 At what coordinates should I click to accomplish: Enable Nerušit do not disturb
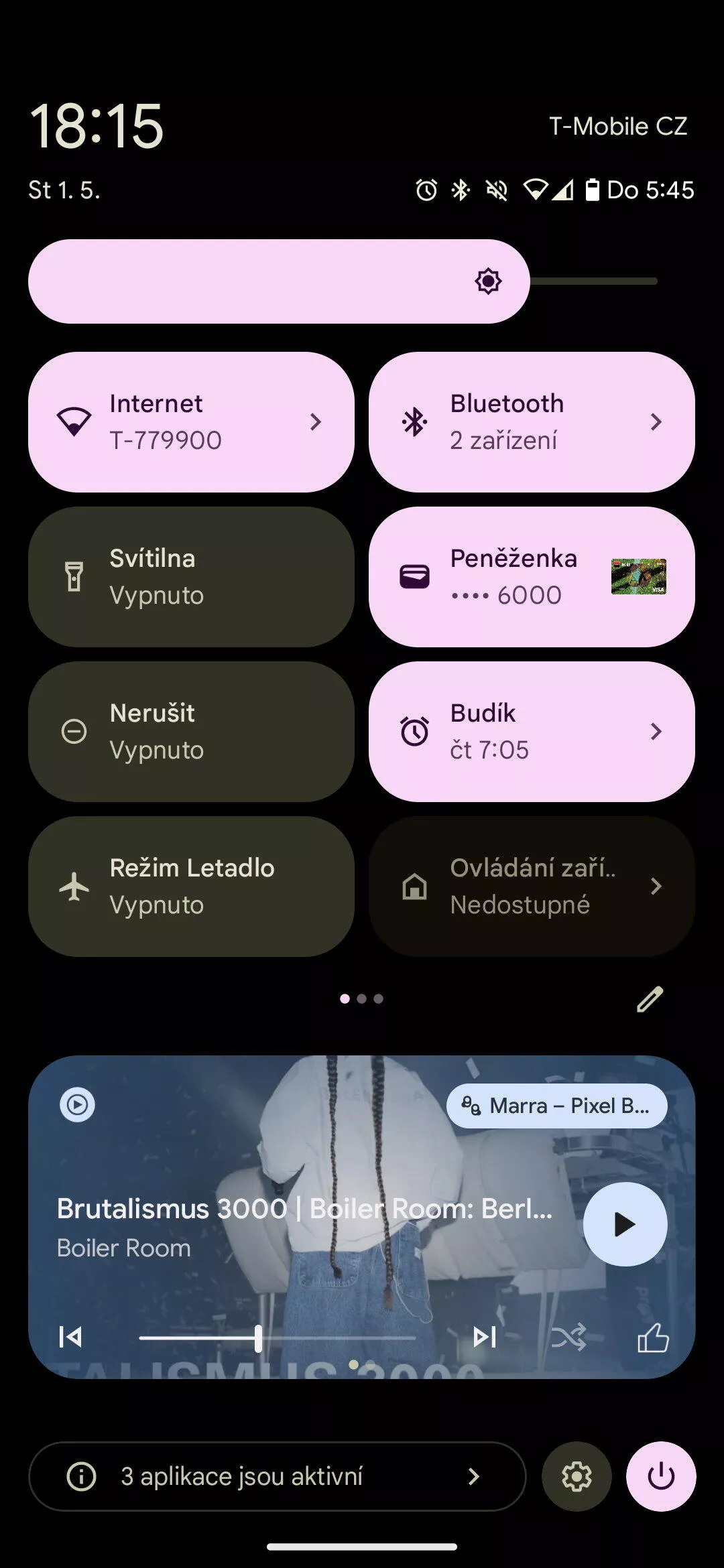pyautogui.click(x=191, y=732)
